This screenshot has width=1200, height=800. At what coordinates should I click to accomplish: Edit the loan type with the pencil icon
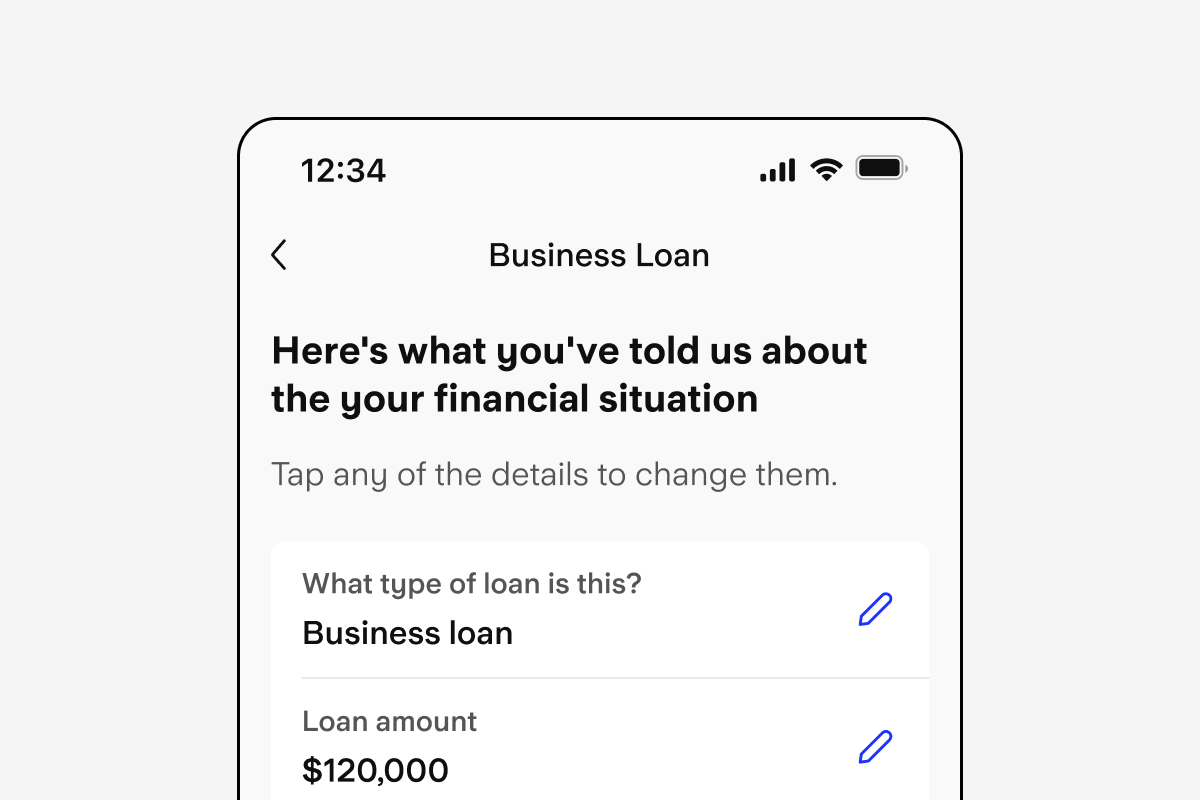coord(875,609)
